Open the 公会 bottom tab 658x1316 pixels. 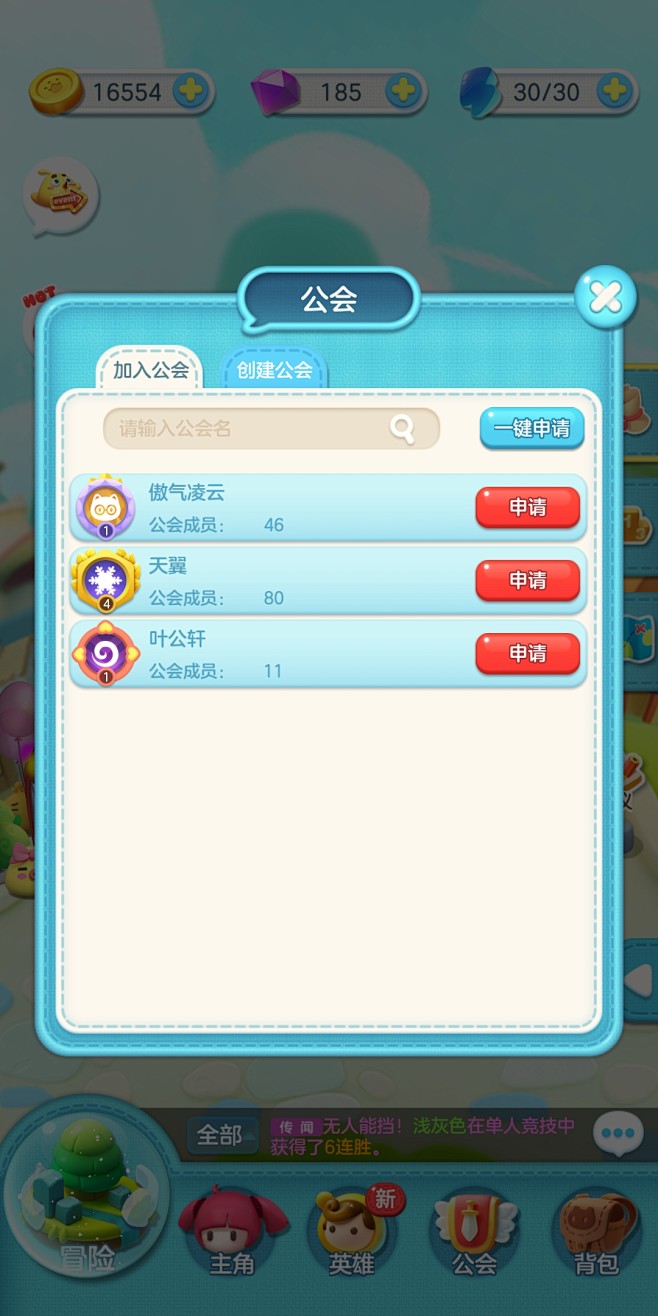pyautogui.click(x=476, y=1232)
